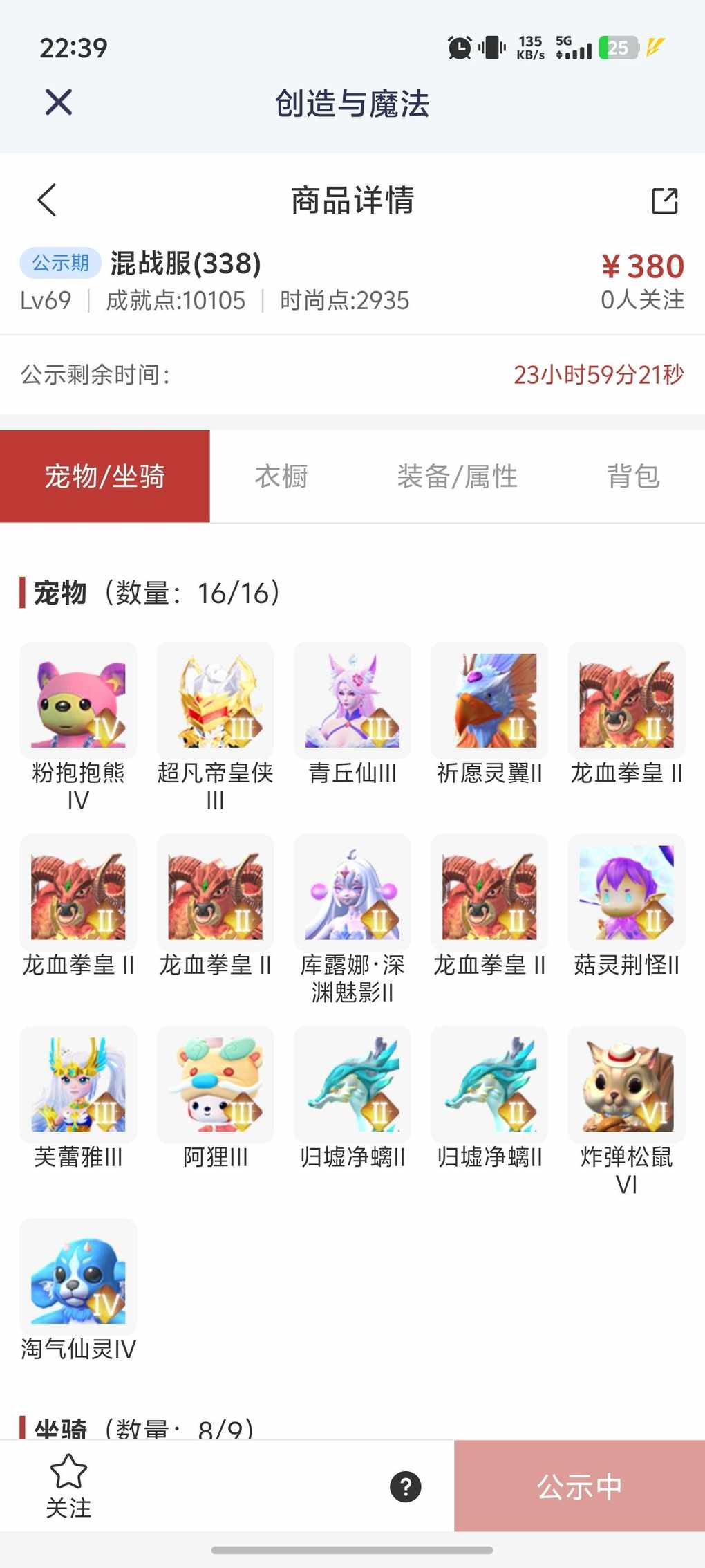Open the 装备/属性 tab
Image resolution: width=705 pixels, height=1568 pixels.
[x=457, y=477]
